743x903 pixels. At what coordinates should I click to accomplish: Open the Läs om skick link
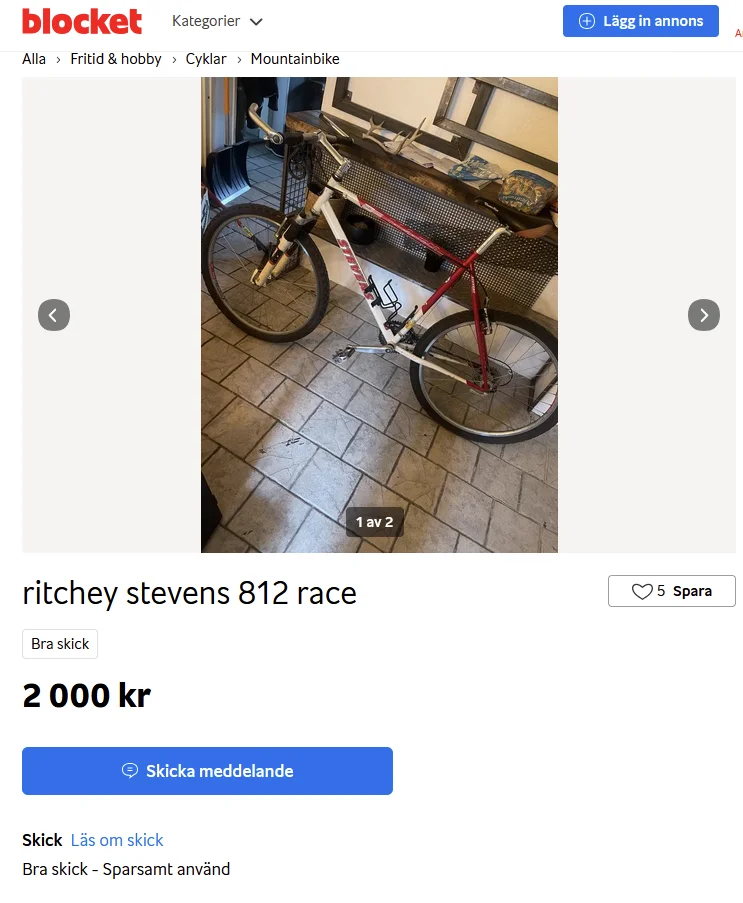(117, 840)
